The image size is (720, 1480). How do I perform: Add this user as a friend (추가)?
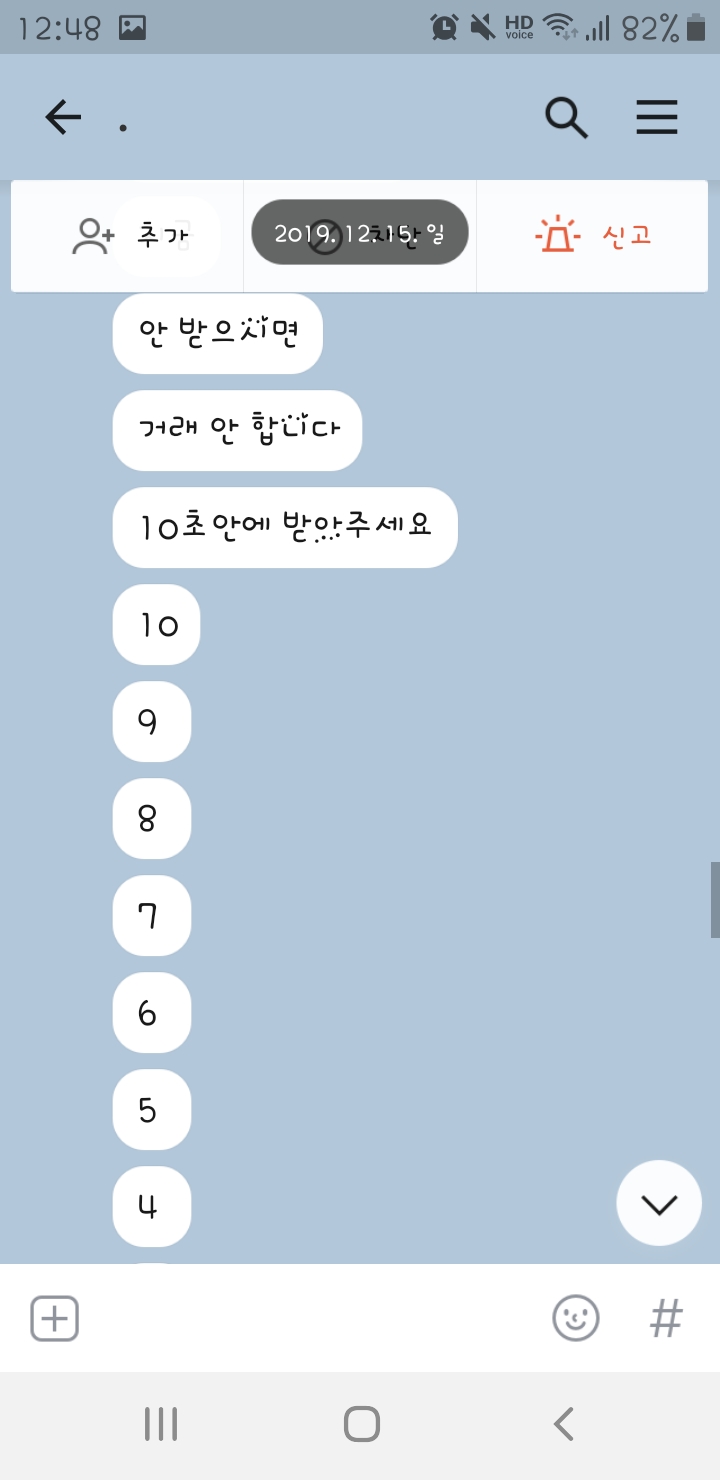(x=127, y=236)
